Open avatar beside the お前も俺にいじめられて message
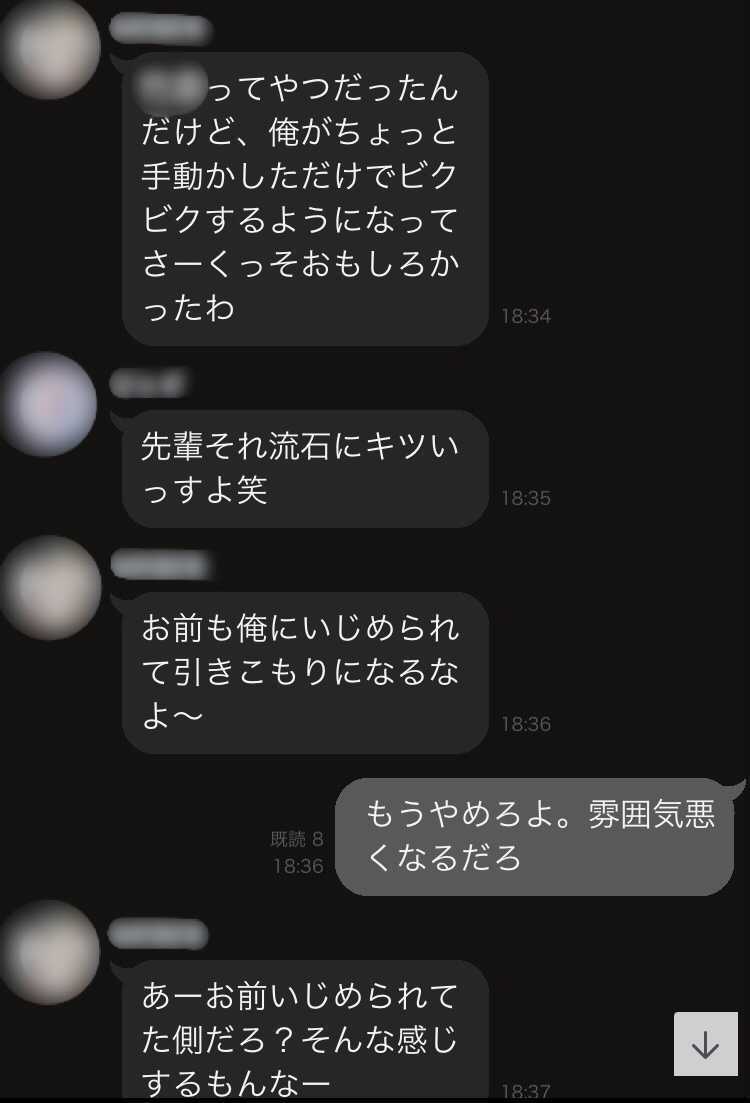The width and height of the screenshot is (750, 1103). tap(50, 588)
